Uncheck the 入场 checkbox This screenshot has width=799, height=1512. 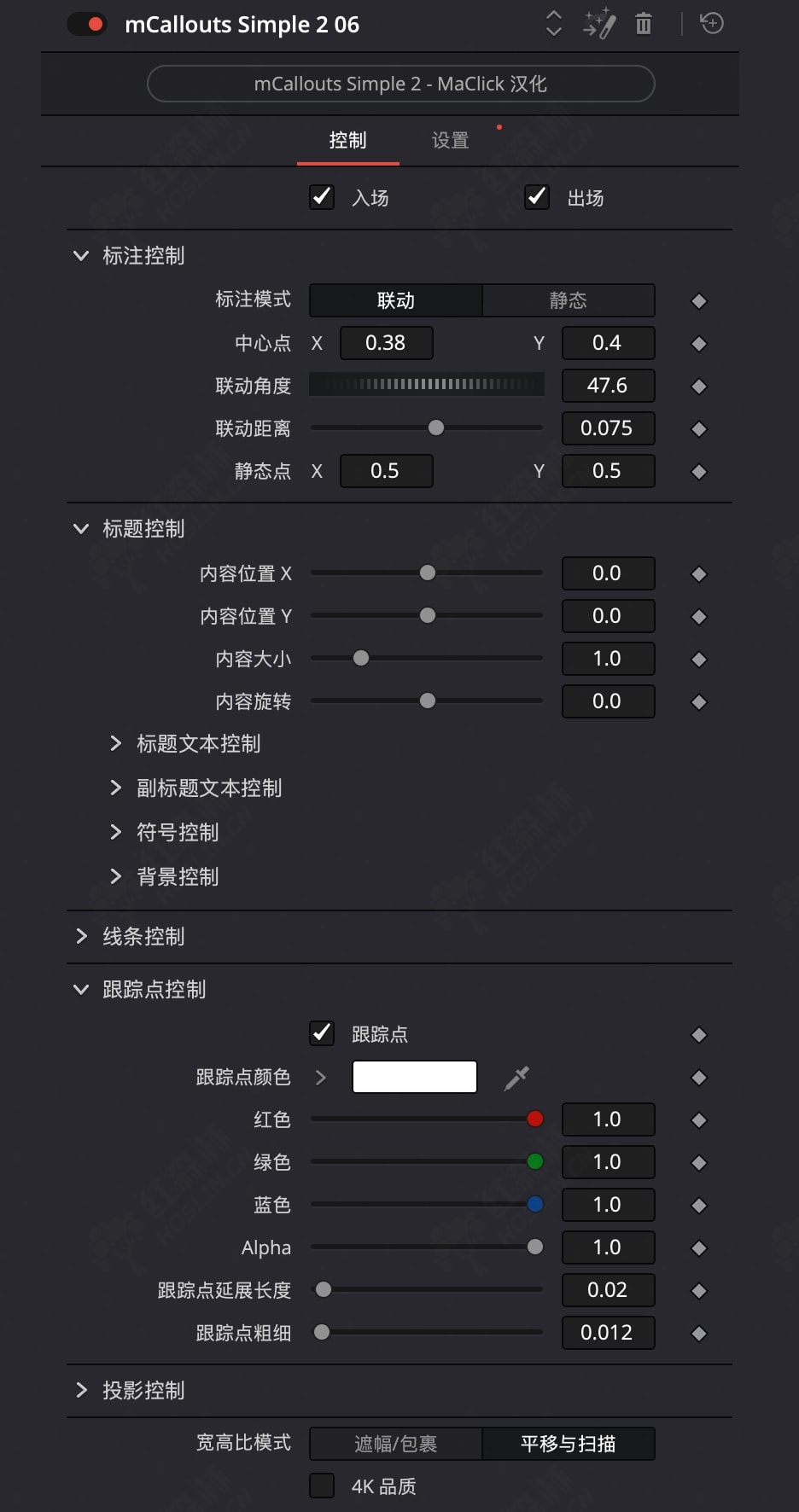tap(322, 197)
